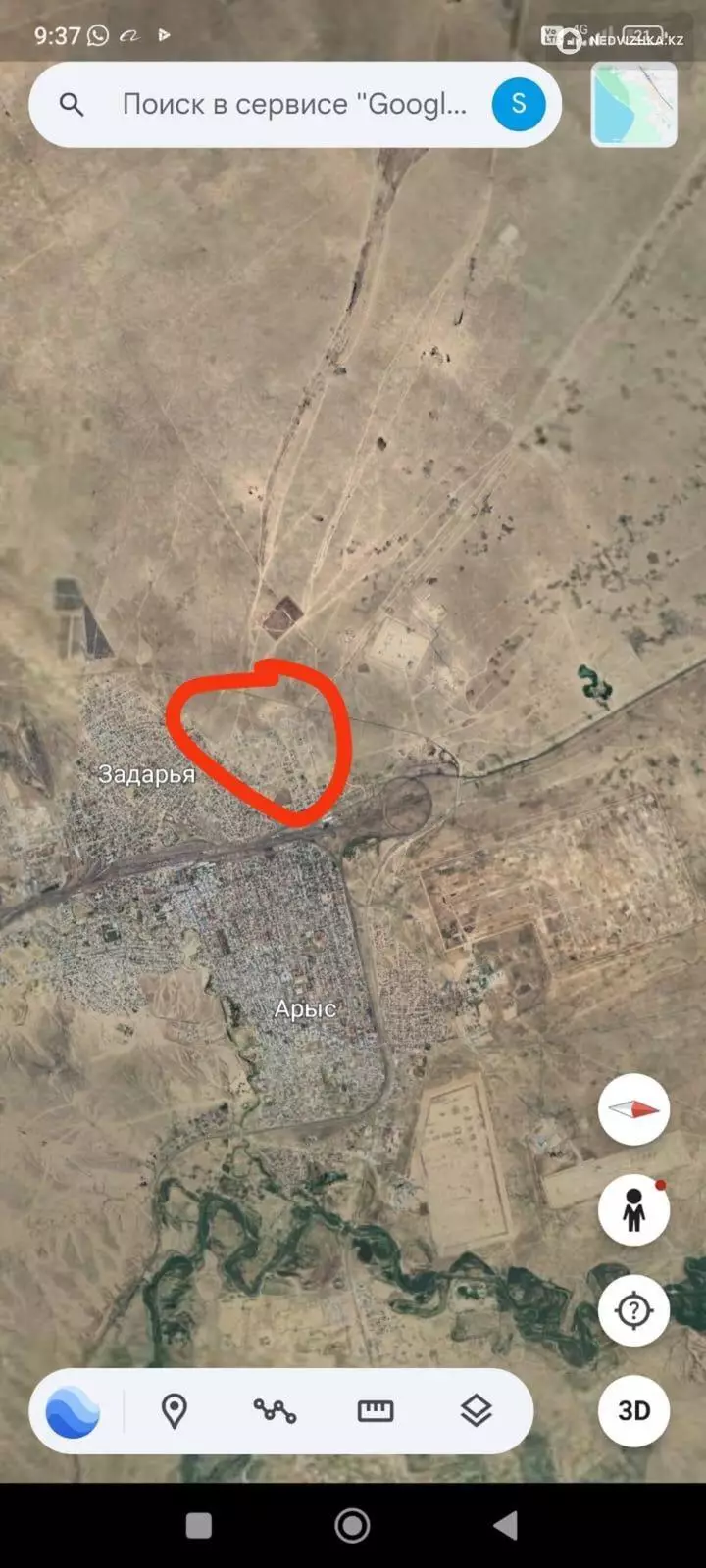Image resolution: width=706 pixels, height=1568 pixels.
Task: Go back with system back button
Action: [505, 1525]
